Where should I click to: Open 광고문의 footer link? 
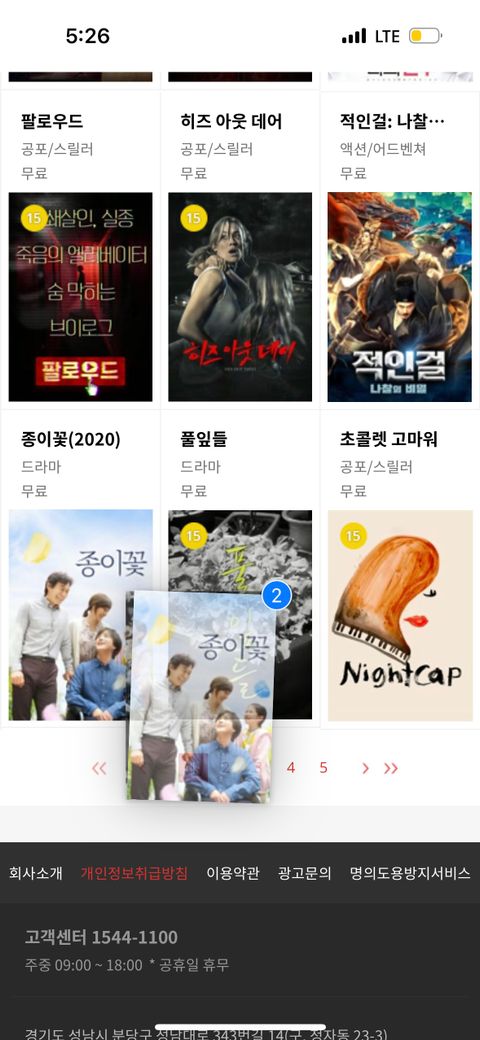pos(304,873)
